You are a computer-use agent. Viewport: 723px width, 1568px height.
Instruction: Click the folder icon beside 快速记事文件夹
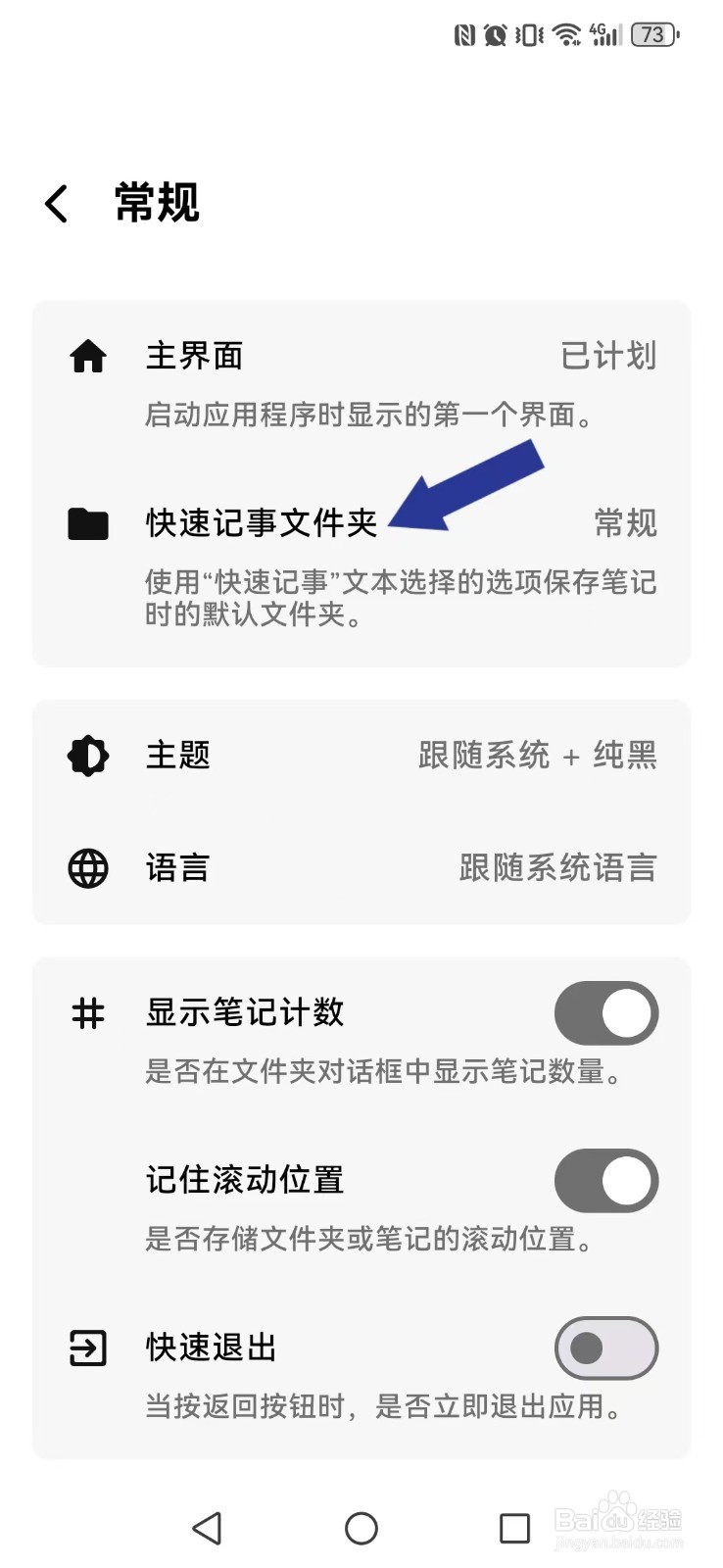tap(87, 524)
